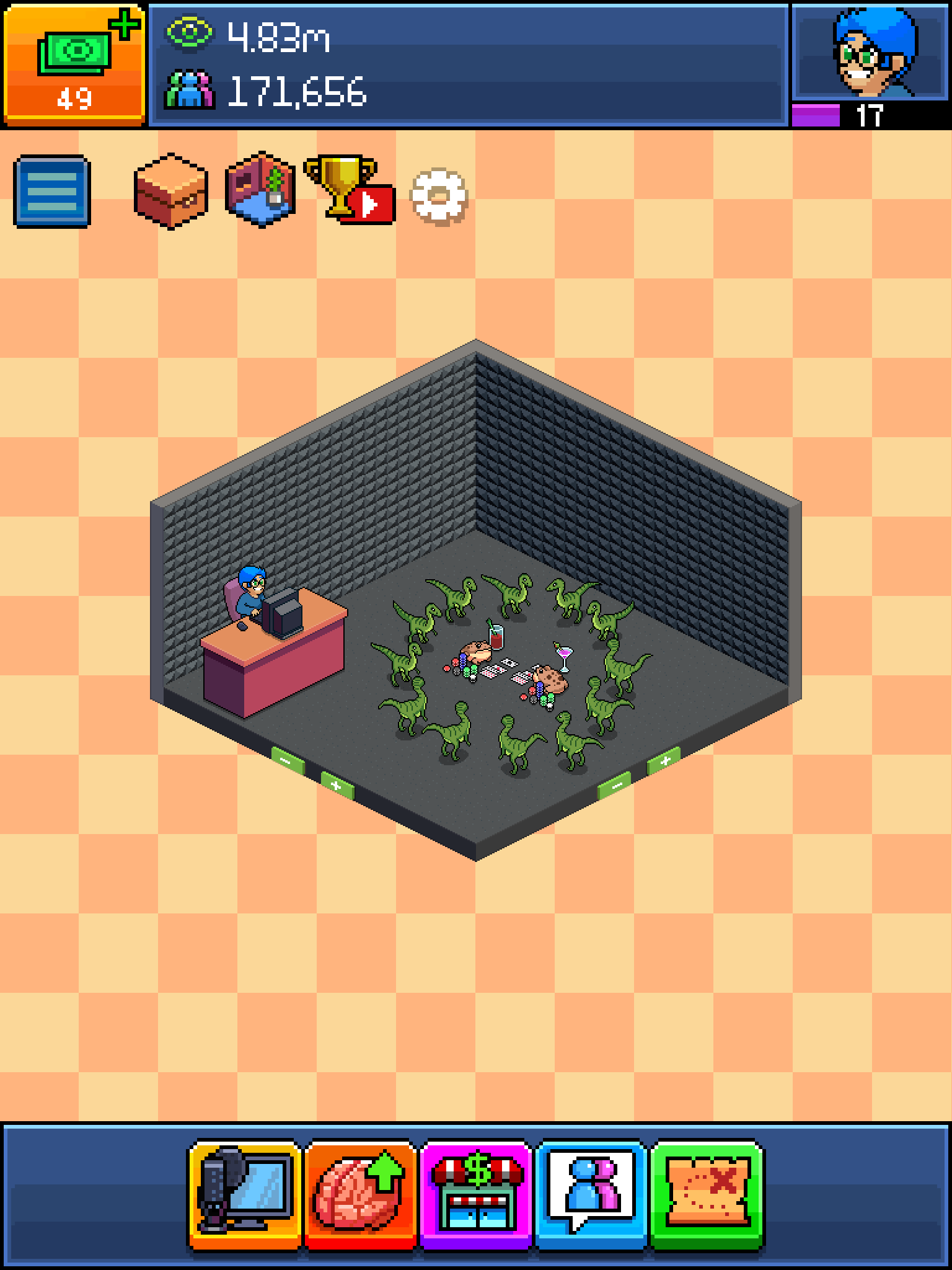Open the shop store

click(475, 1194)
